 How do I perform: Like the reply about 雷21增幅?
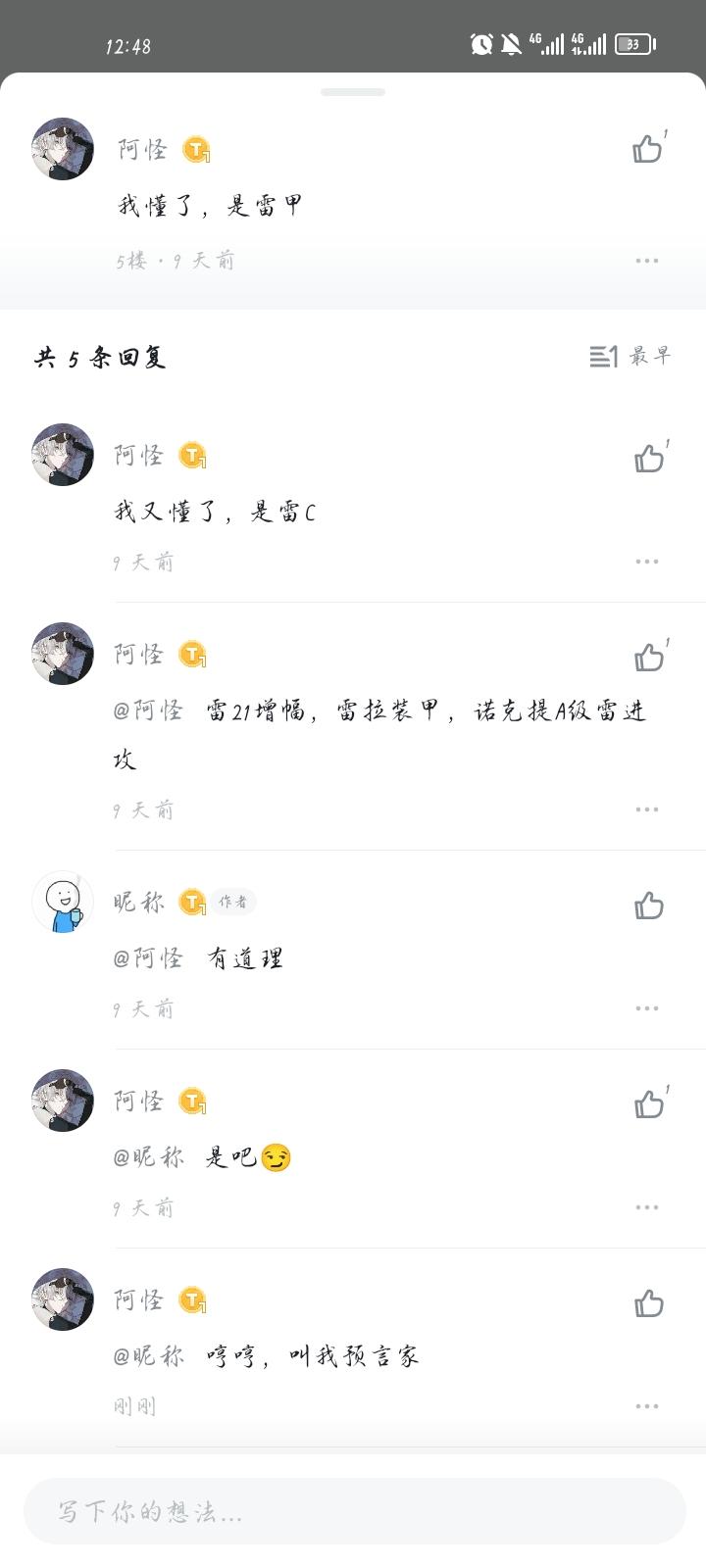[x=649, y=657]
